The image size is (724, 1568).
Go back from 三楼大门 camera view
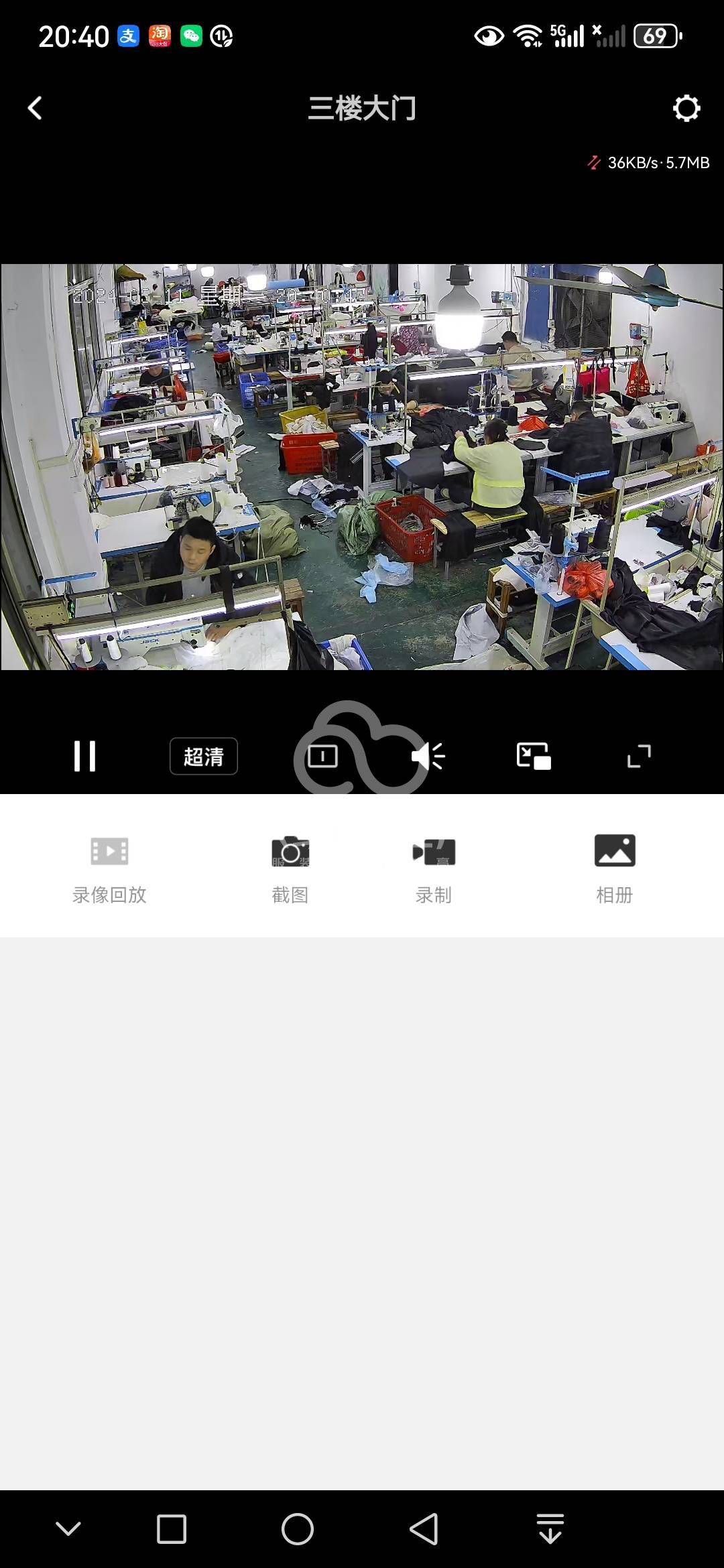click(35, 108)
